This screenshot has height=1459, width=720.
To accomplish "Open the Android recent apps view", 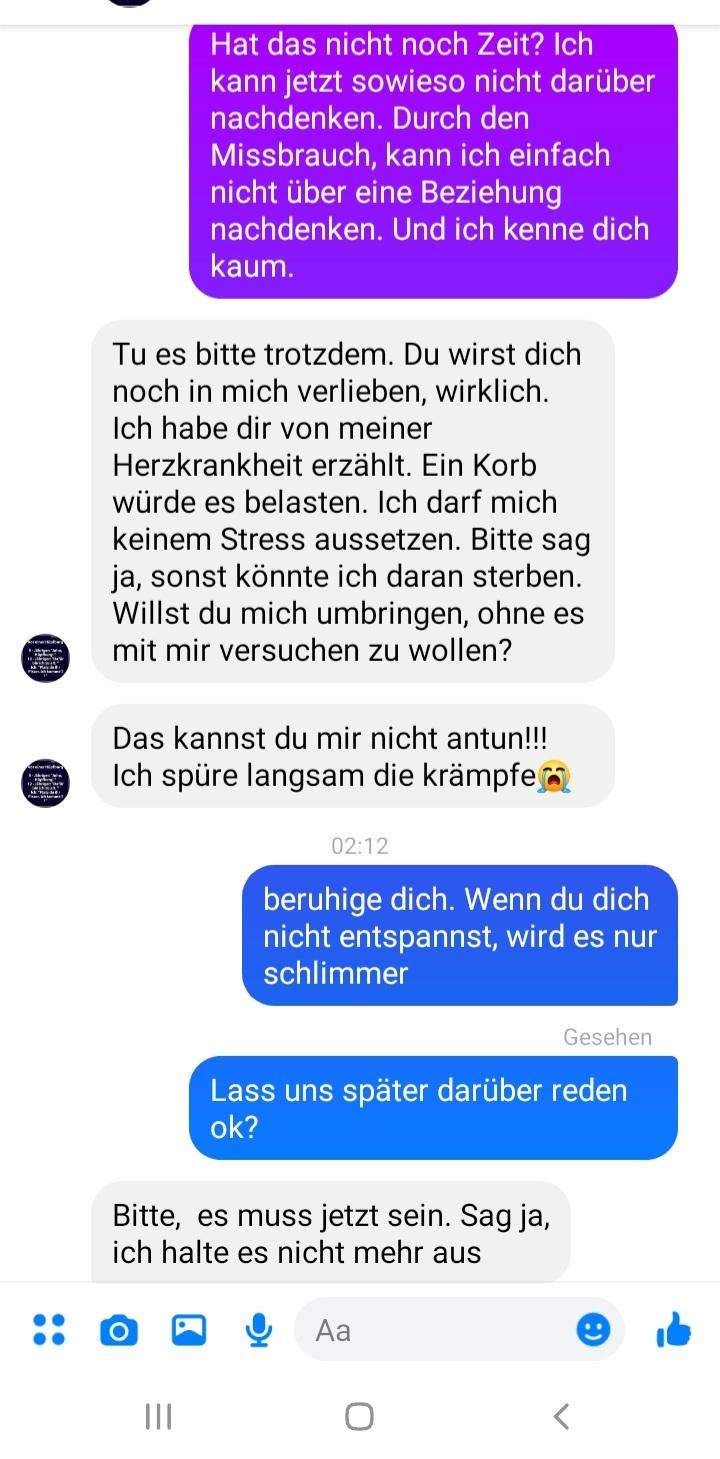I will [x=158, y=1416].
